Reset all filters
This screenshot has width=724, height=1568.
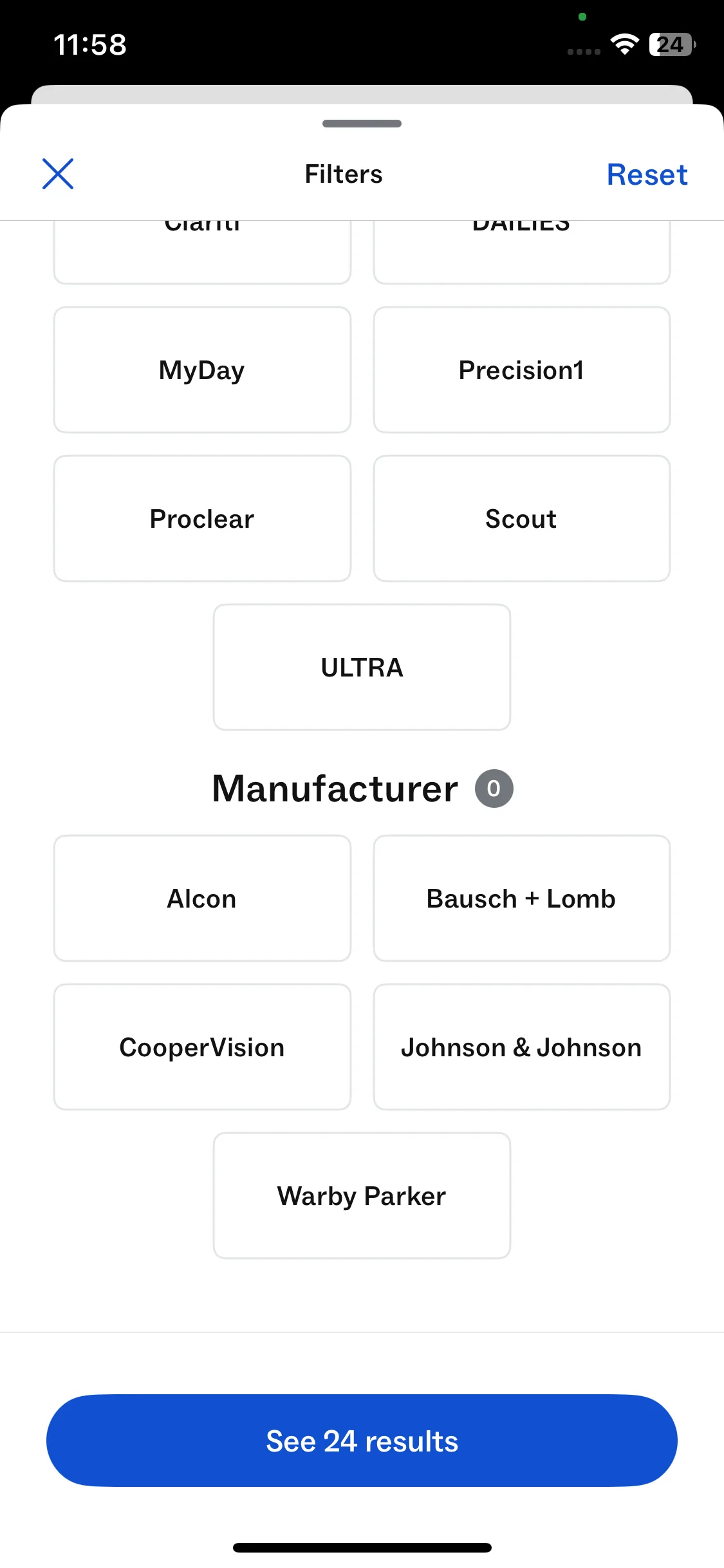(647, 174)
